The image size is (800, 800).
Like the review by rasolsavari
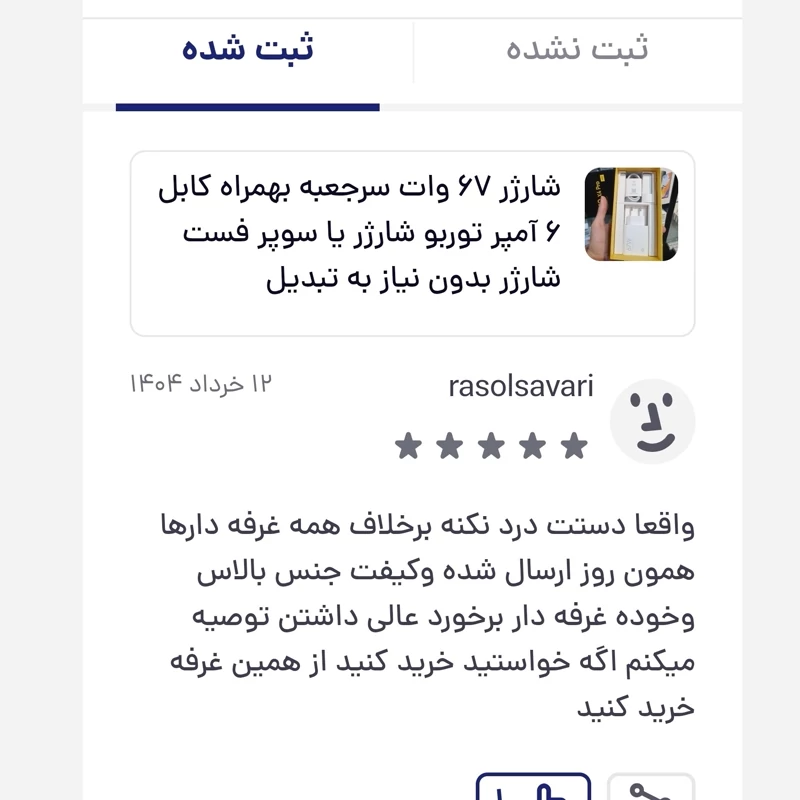(532, 788)
